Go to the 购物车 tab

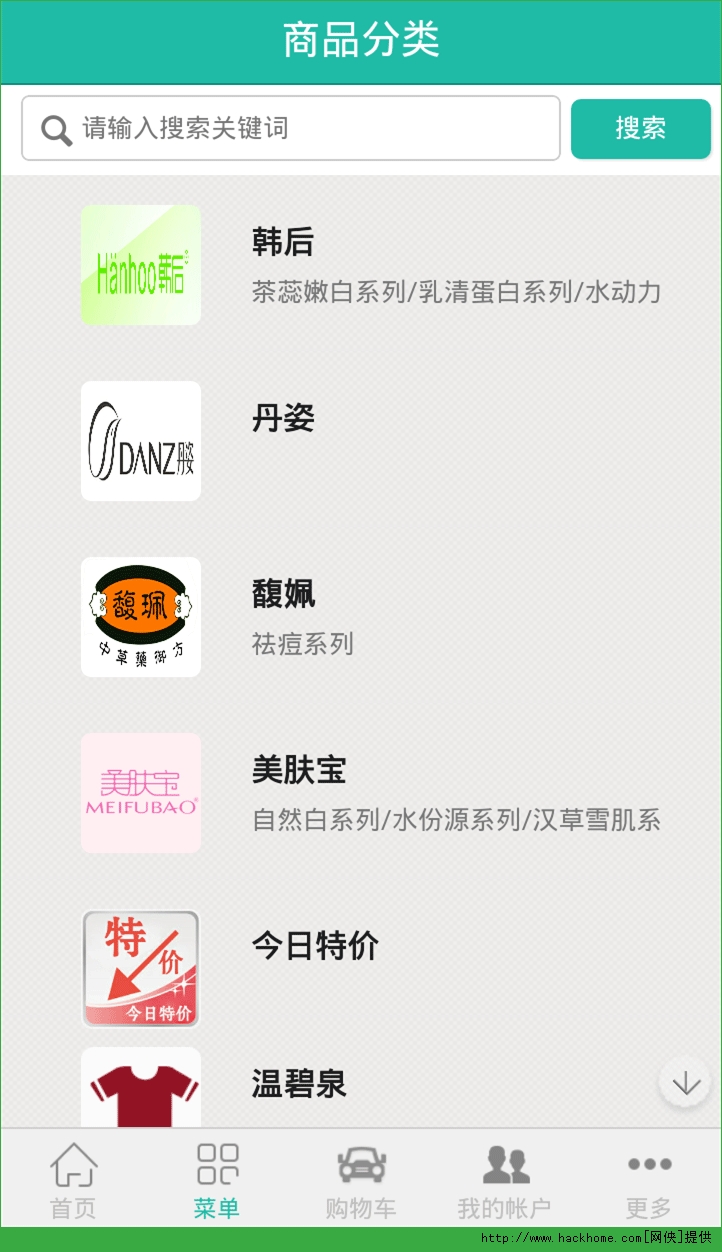[361, 1180]
